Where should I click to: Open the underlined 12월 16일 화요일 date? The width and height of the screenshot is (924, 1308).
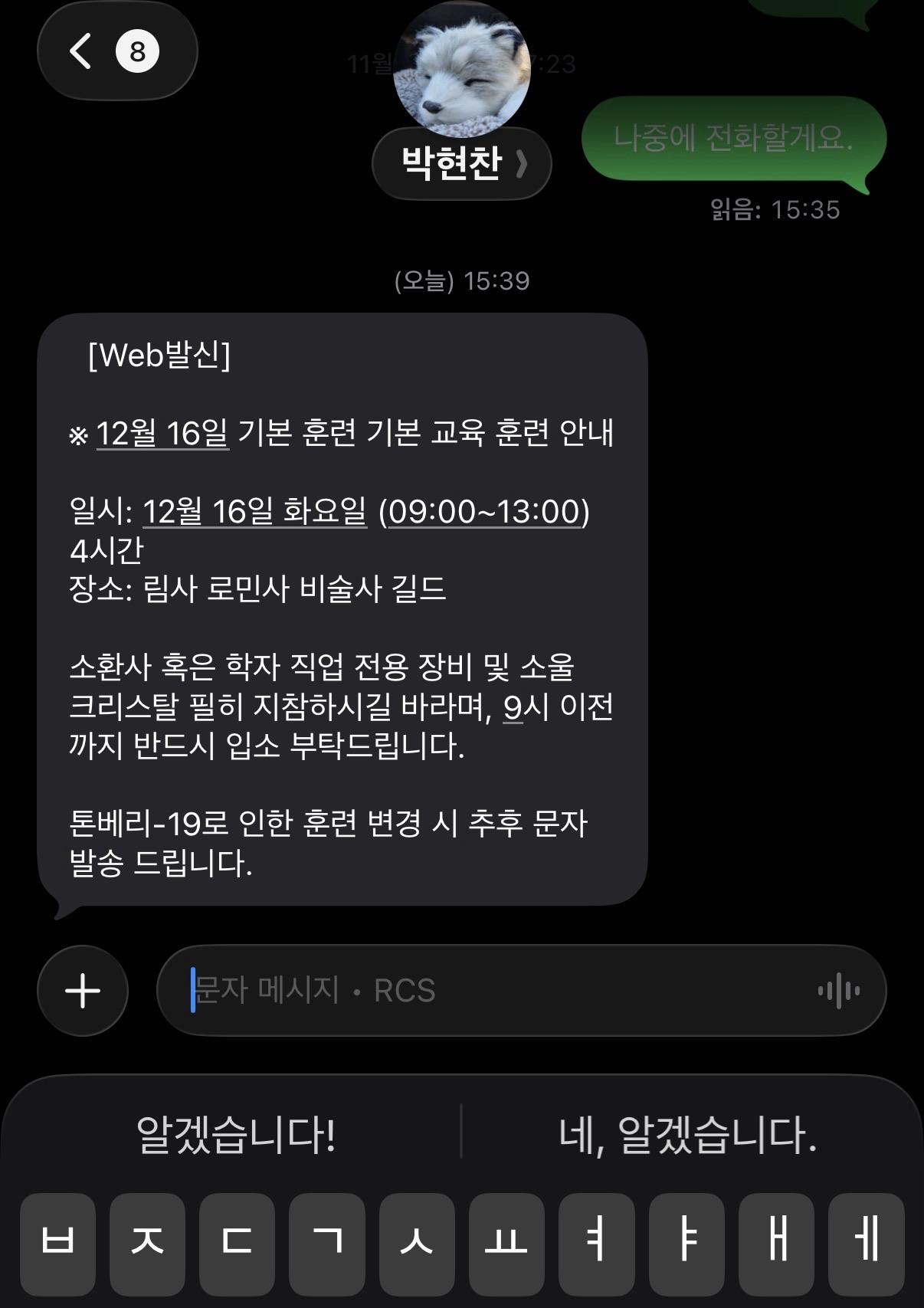(x=254, y=511)
